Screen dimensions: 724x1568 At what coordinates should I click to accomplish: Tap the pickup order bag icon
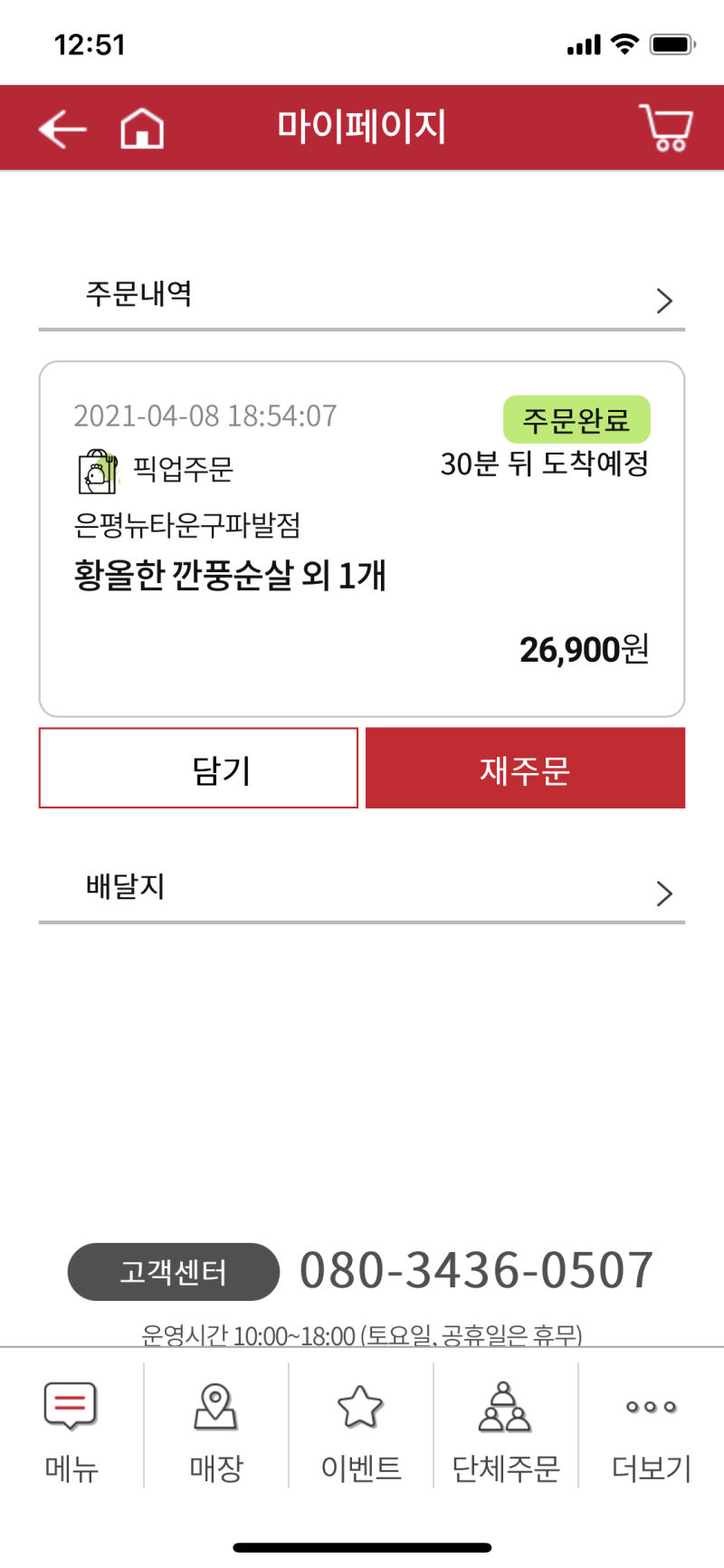(96, 469)
